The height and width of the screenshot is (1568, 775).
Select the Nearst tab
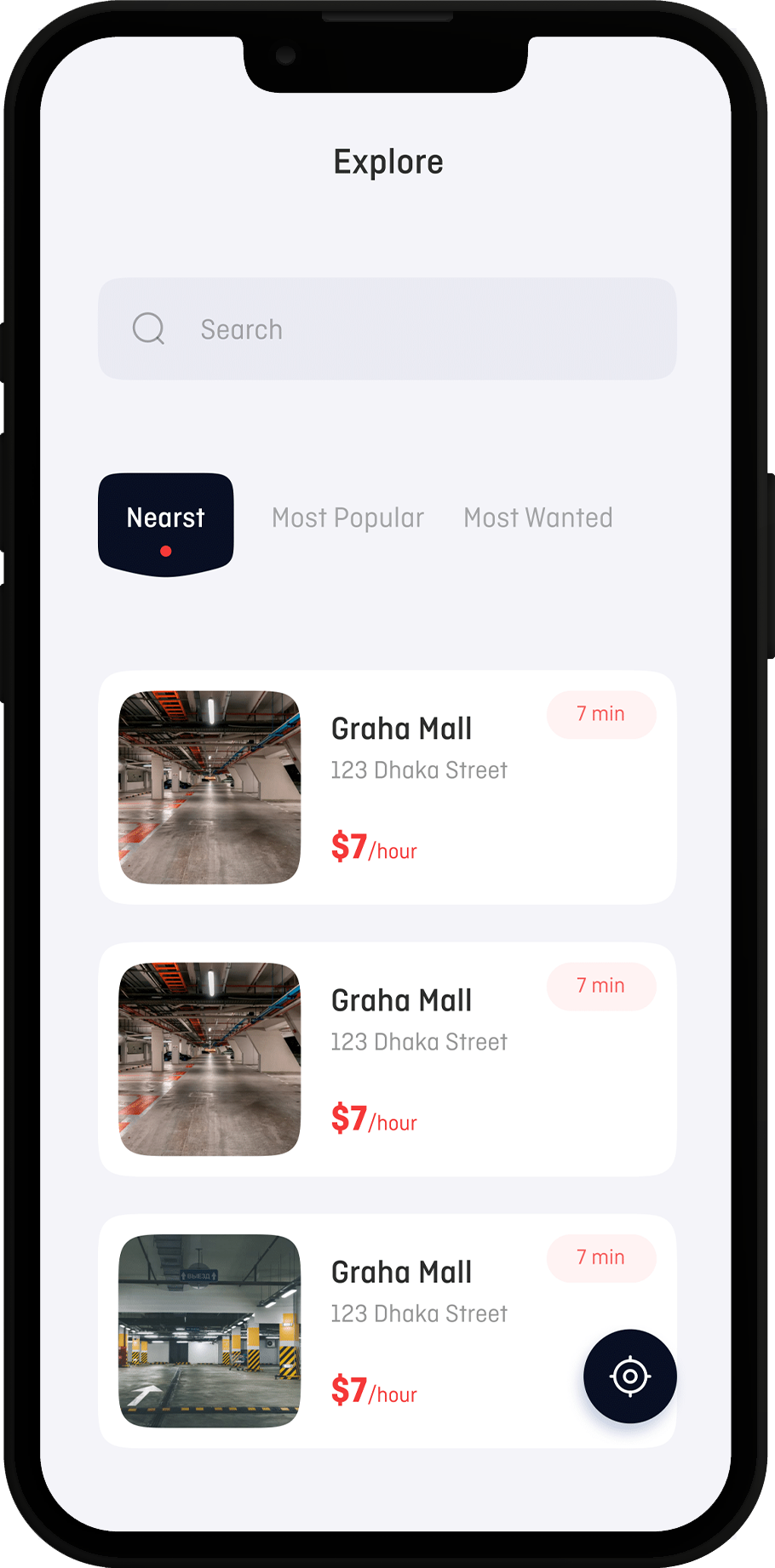click(166, 522)
